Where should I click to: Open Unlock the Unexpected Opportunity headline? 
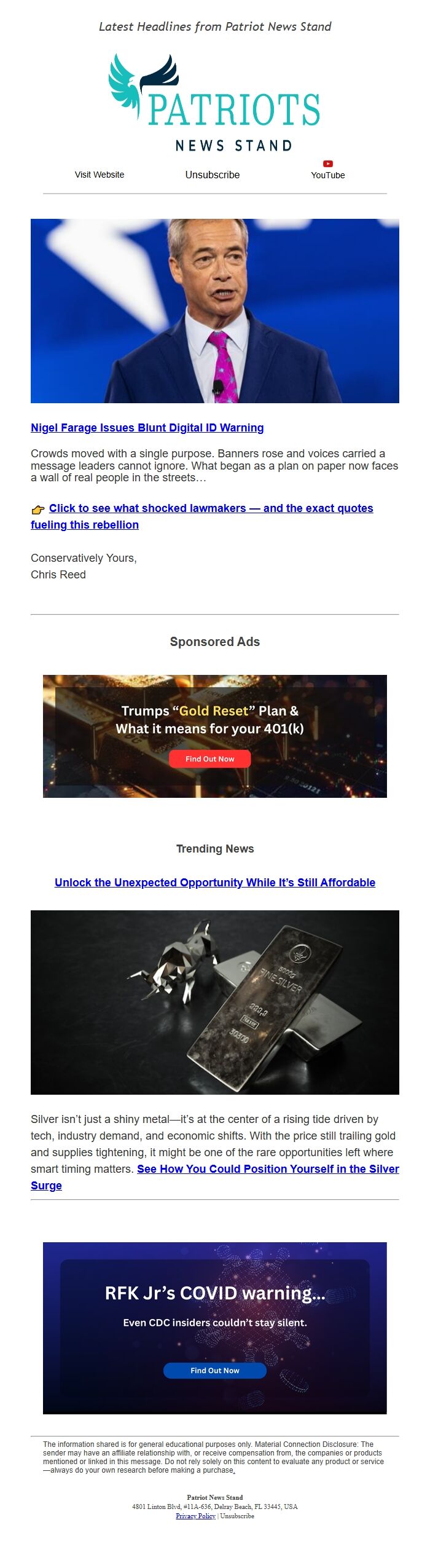[x=215, y=883]
